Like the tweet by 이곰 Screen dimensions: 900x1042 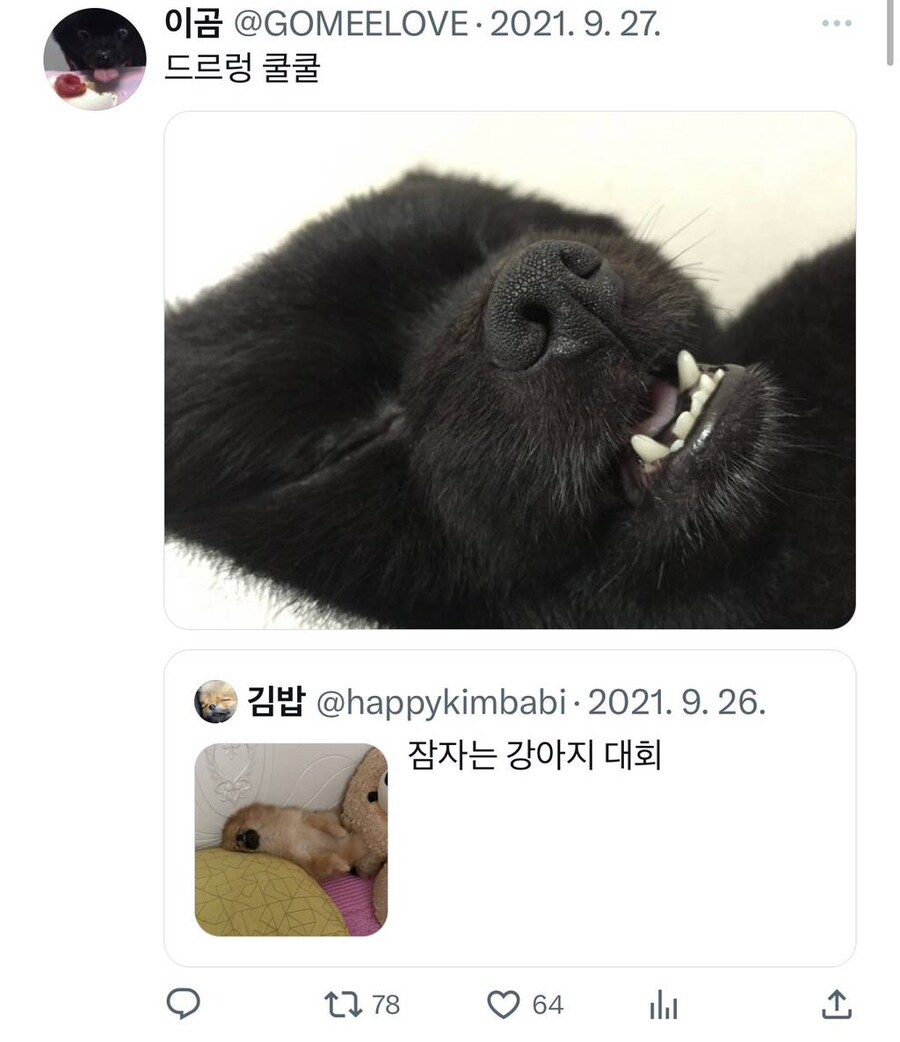pyautogui.click(x=506, y=1004)
